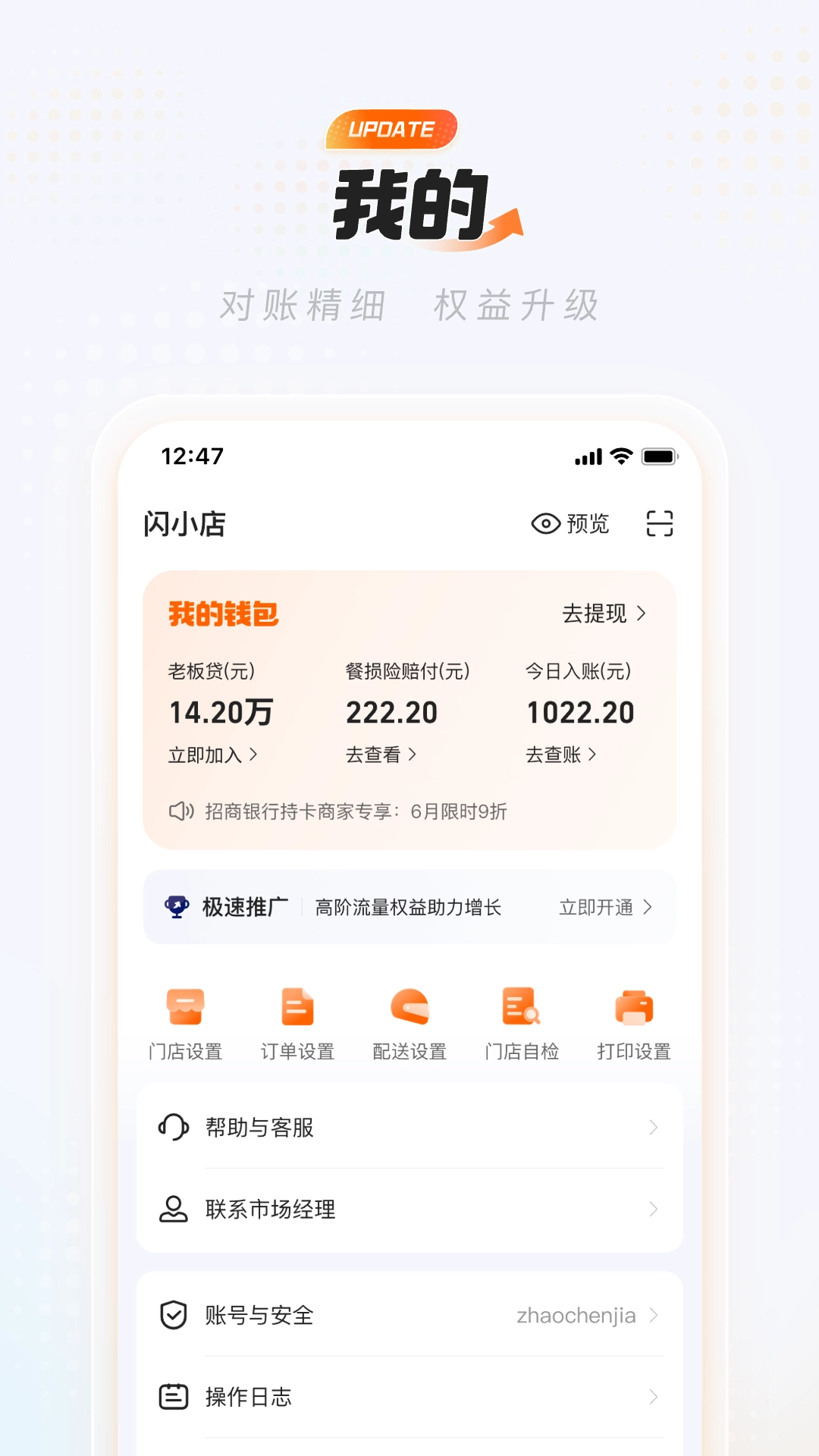This screenshot has height=1456, width=819.
Task: Click 立即加入 under 老板贷
Action: point(213,755)
